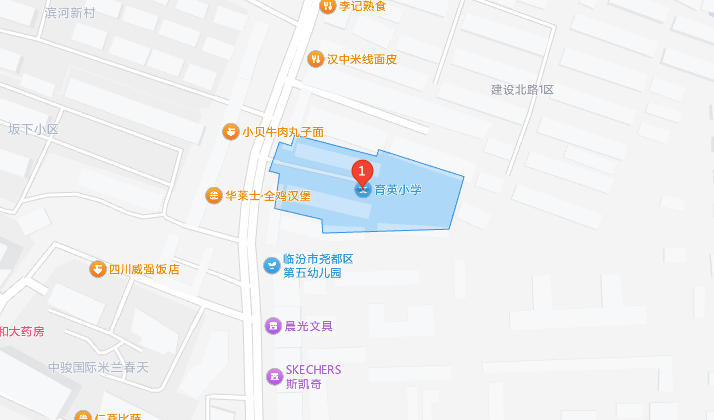This screenshot has width=714, height=420.
Task: Select SKECHERS 斯凯奇 store marker
Action: pyautogui.click(x=273, y=376)
